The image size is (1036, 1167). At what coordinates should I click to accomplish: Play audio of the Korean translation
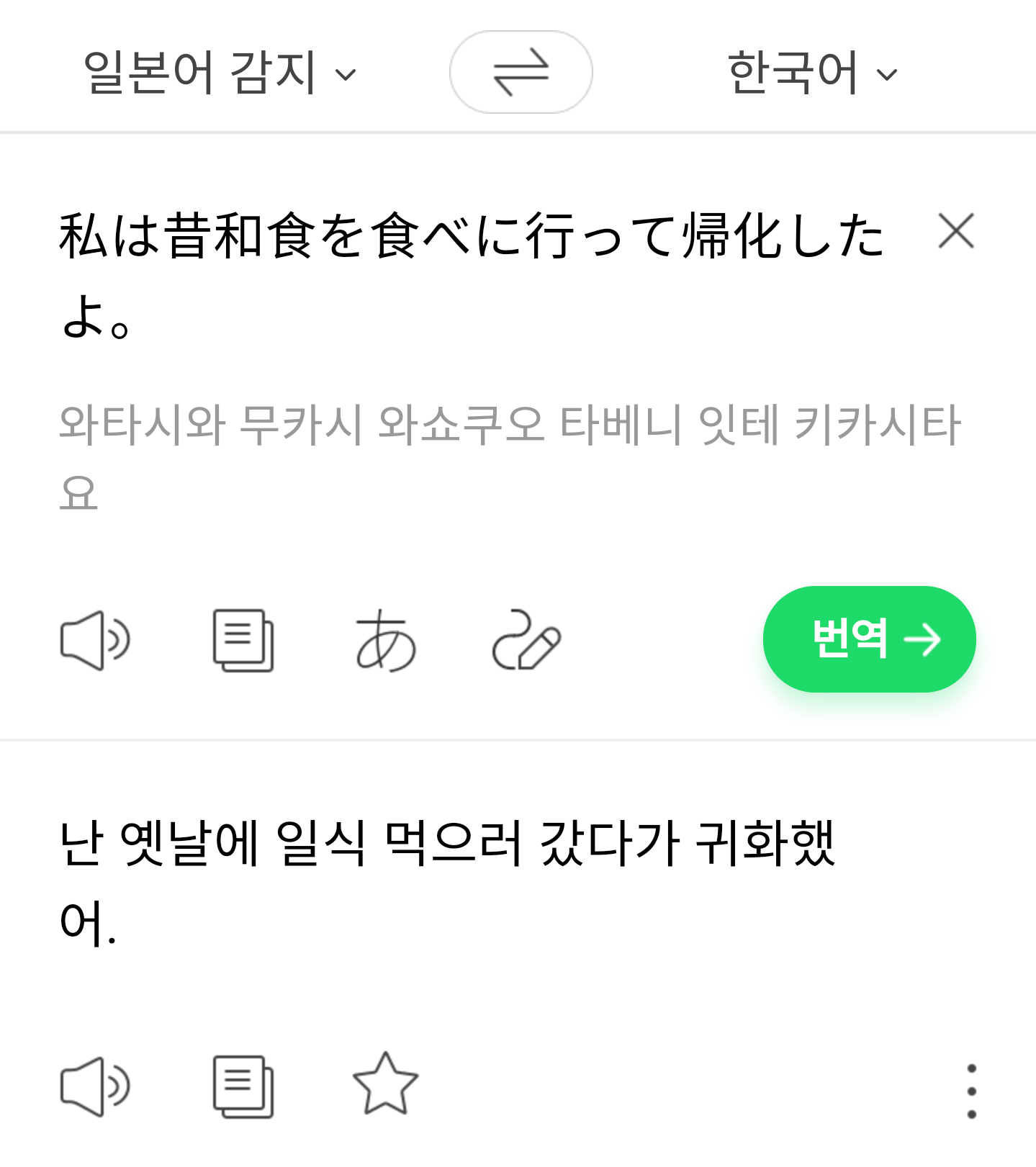[x=95, y=1086]
